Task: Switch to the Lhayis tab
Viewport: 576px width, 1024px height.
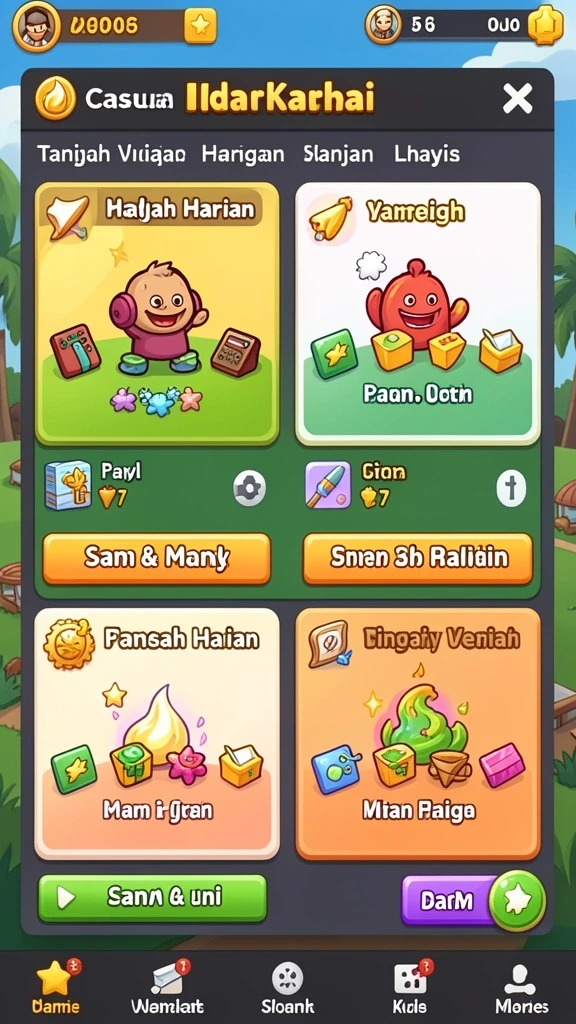Action: click(427, 154)
